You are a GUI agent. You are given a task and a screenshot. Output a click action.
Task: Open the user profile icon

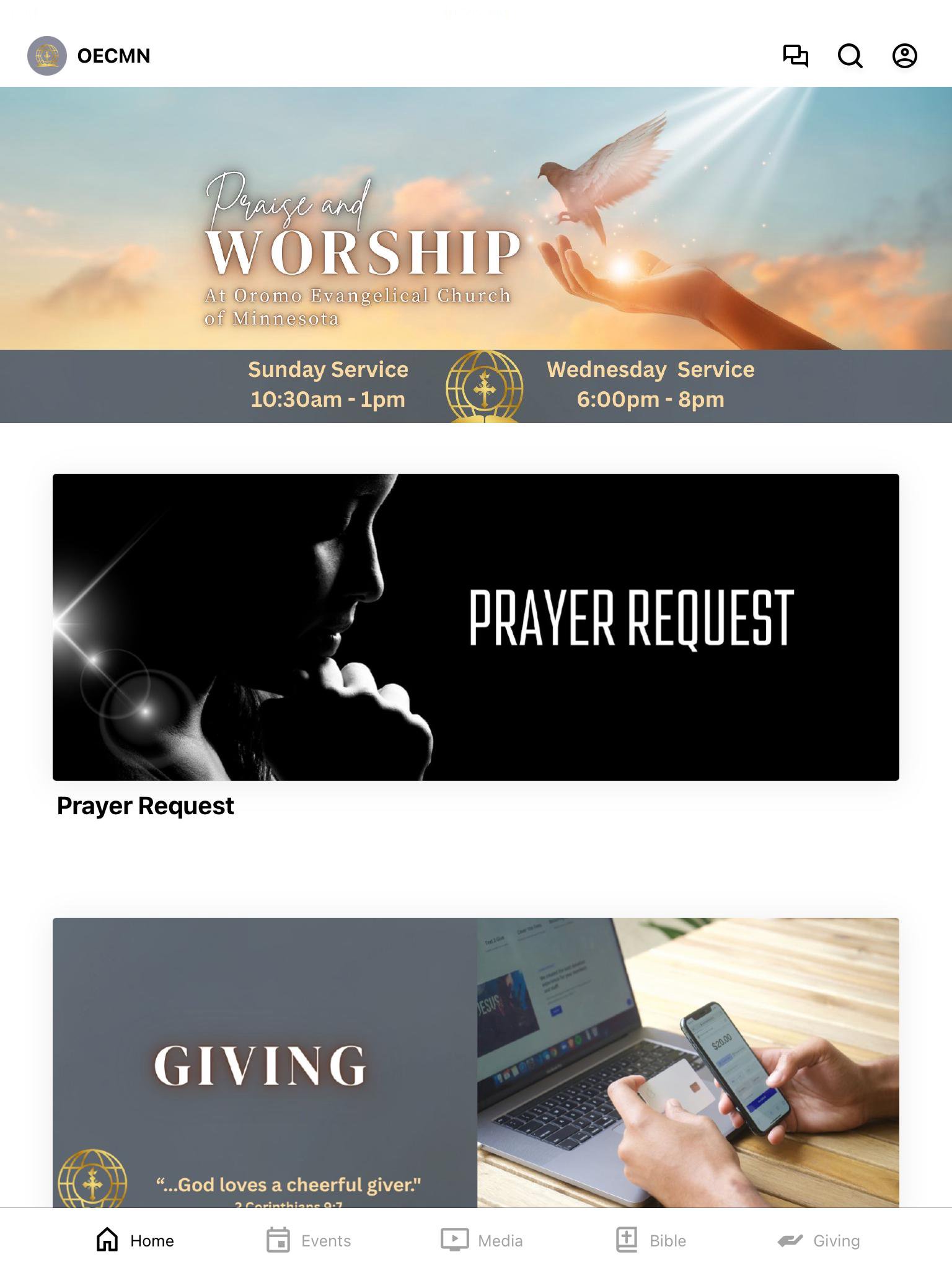tap(904, 56)
